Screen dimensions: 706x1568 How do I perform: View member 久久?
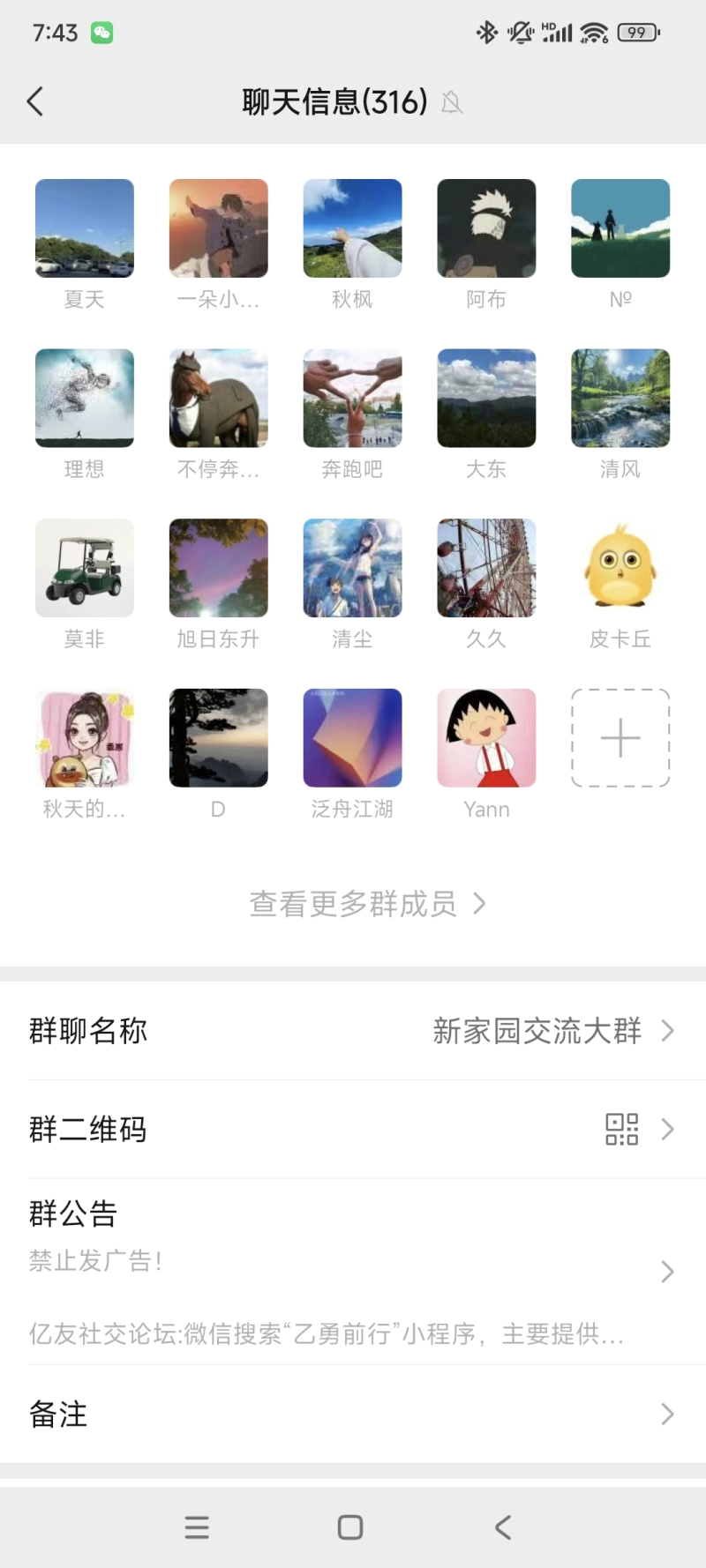[487, 568]
